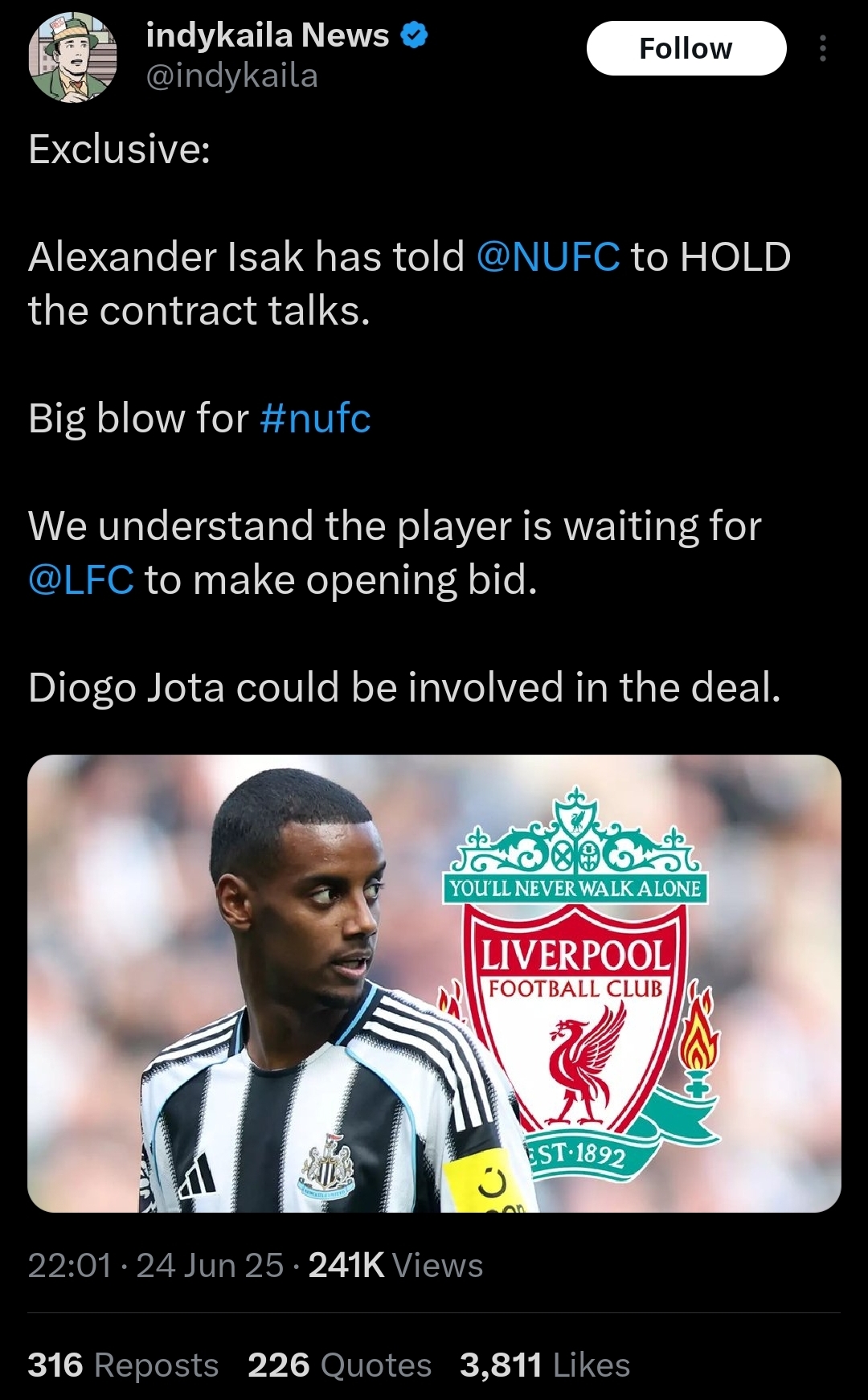View the 316 Reposts list

coord(123,1365)
